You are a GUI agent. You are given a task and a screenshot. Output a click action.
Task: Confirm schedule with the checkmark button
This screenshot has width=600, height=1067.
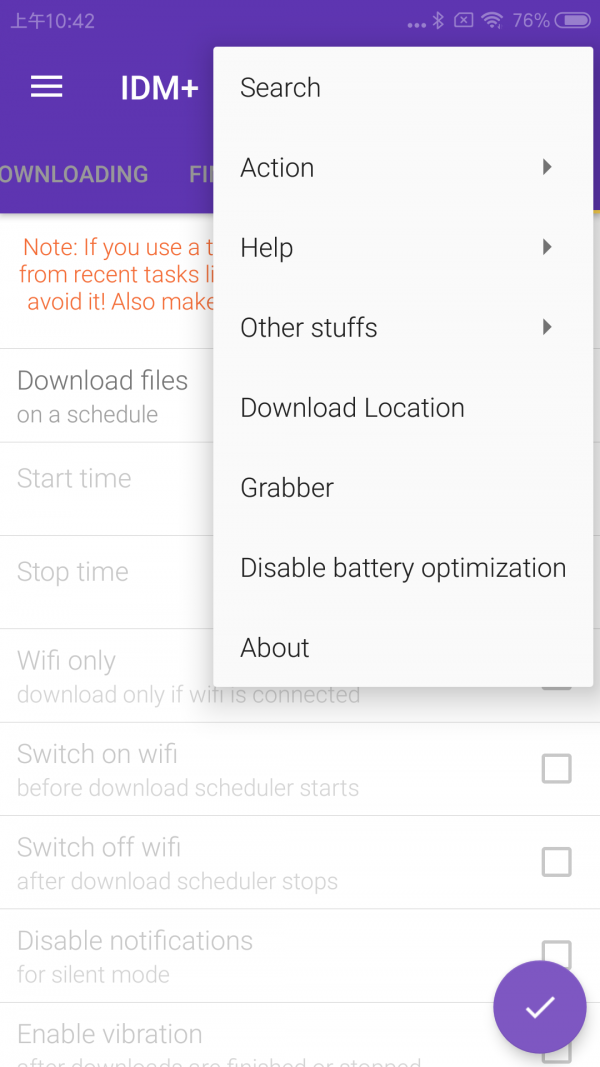[x=540, y=1007]
